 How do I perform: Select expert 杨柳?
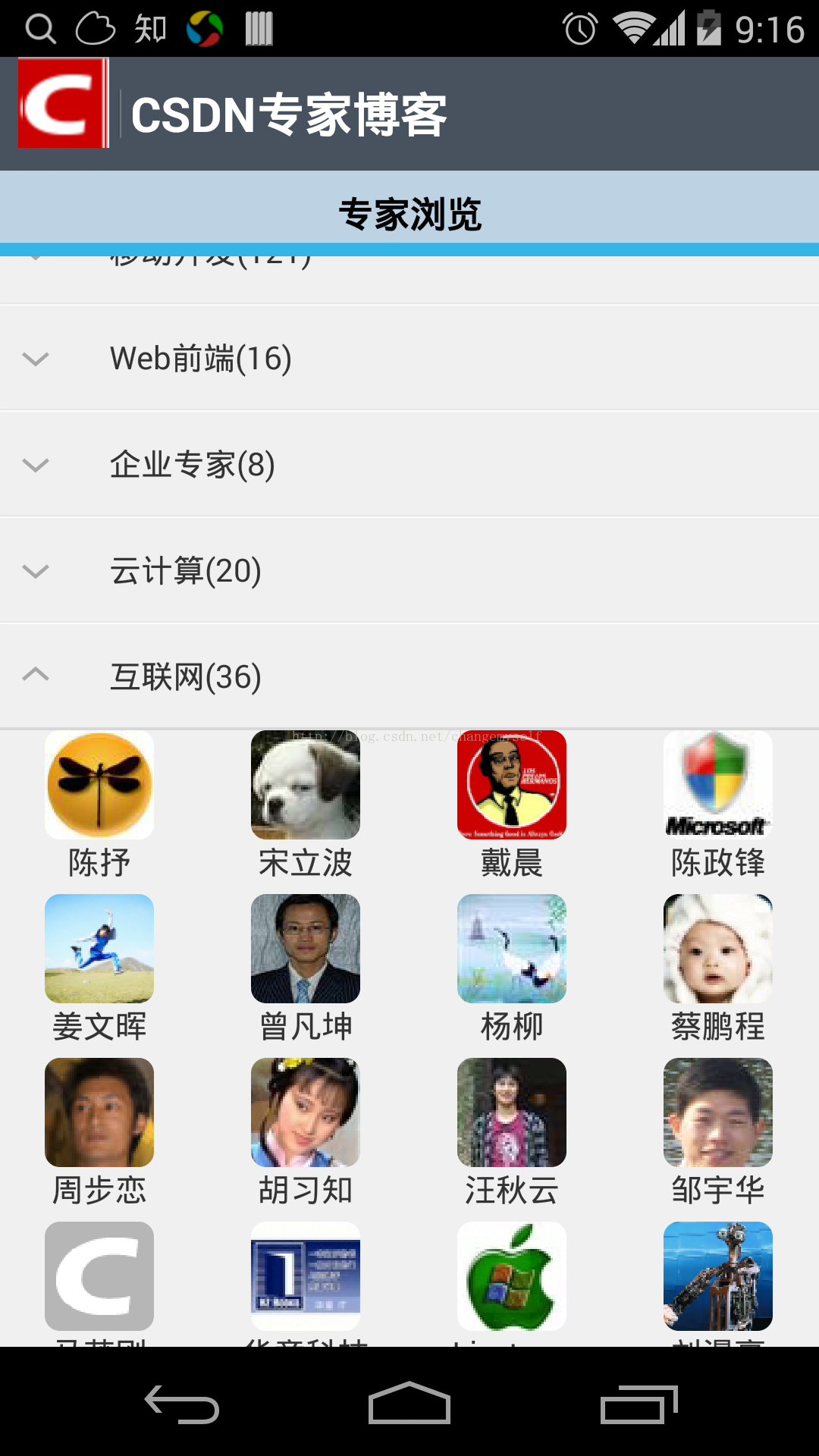point(512,969)
